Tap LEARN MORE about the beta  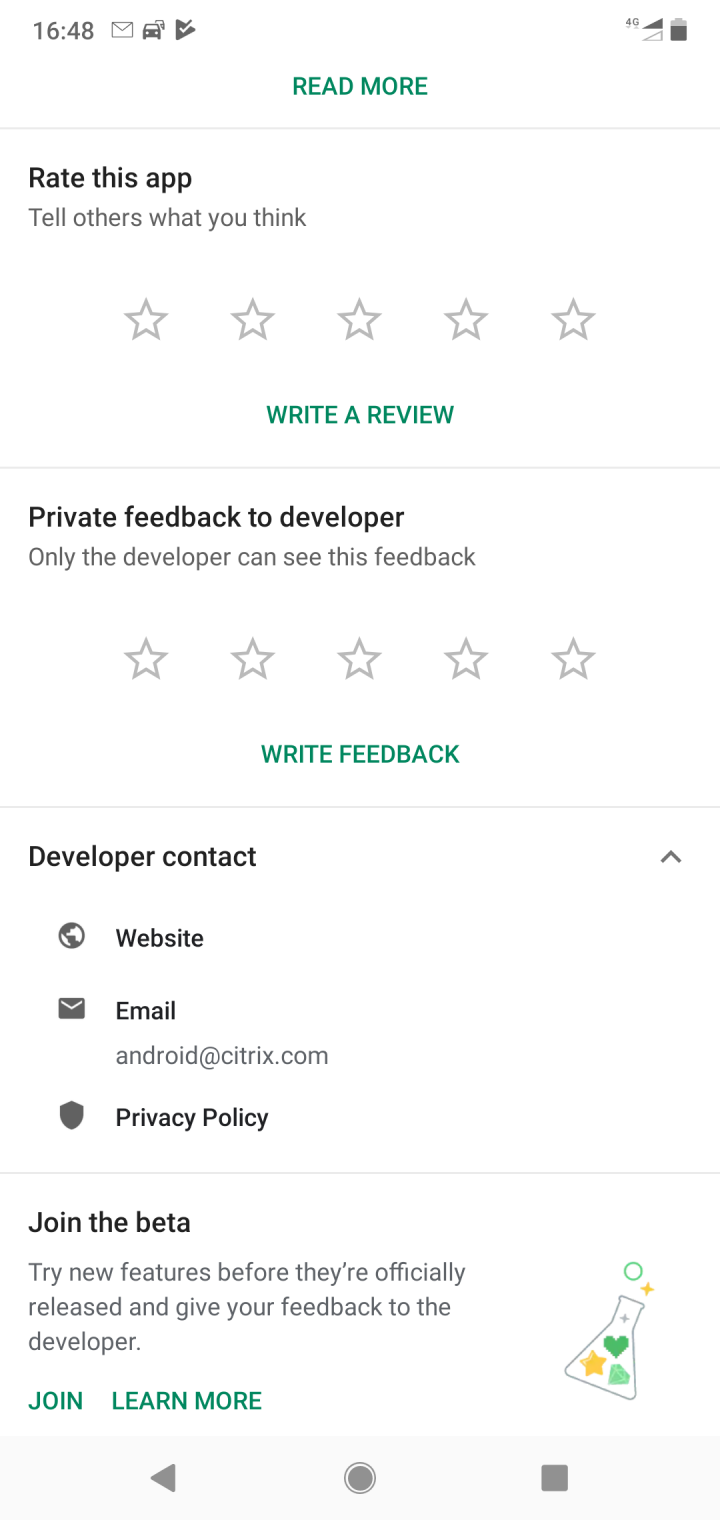point(187,1401)
